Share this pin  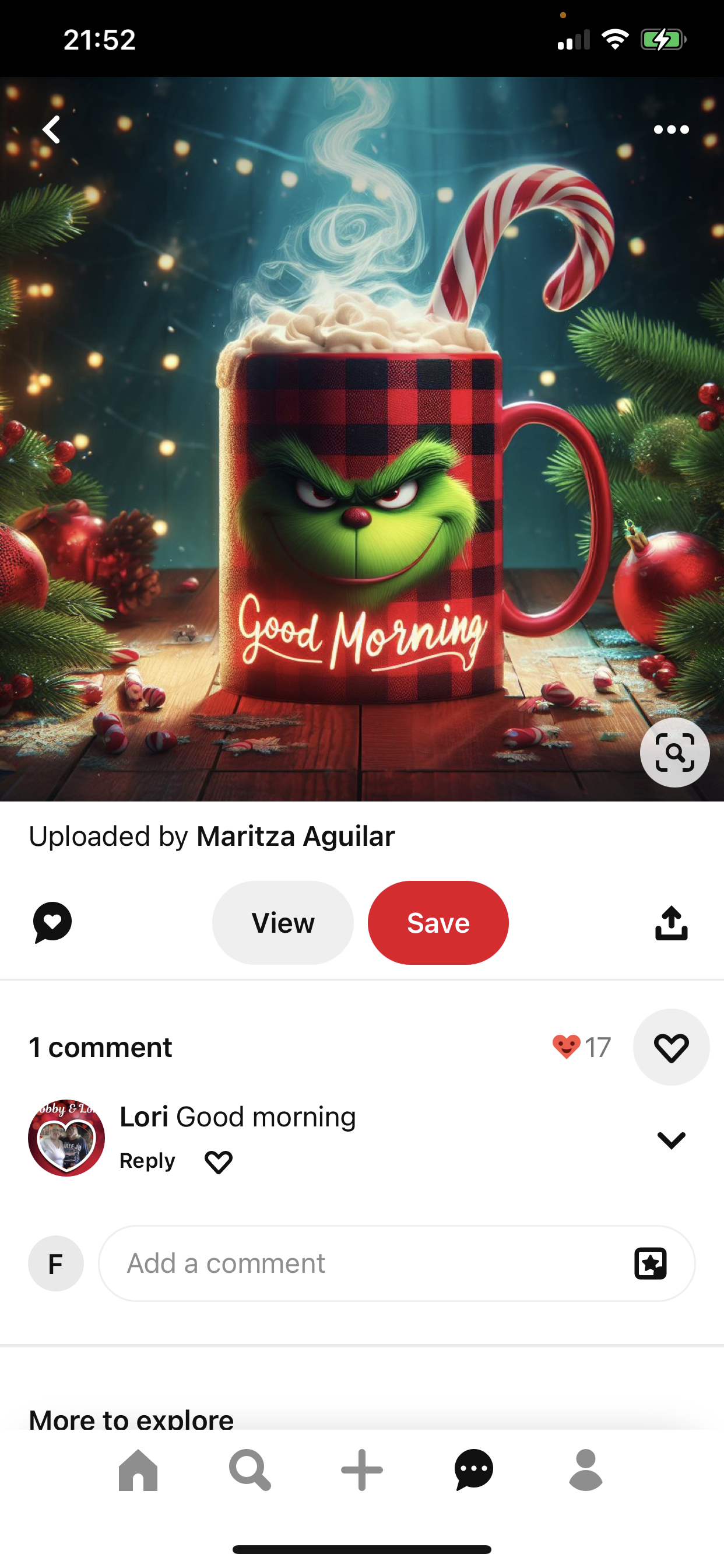coord(670,923)
